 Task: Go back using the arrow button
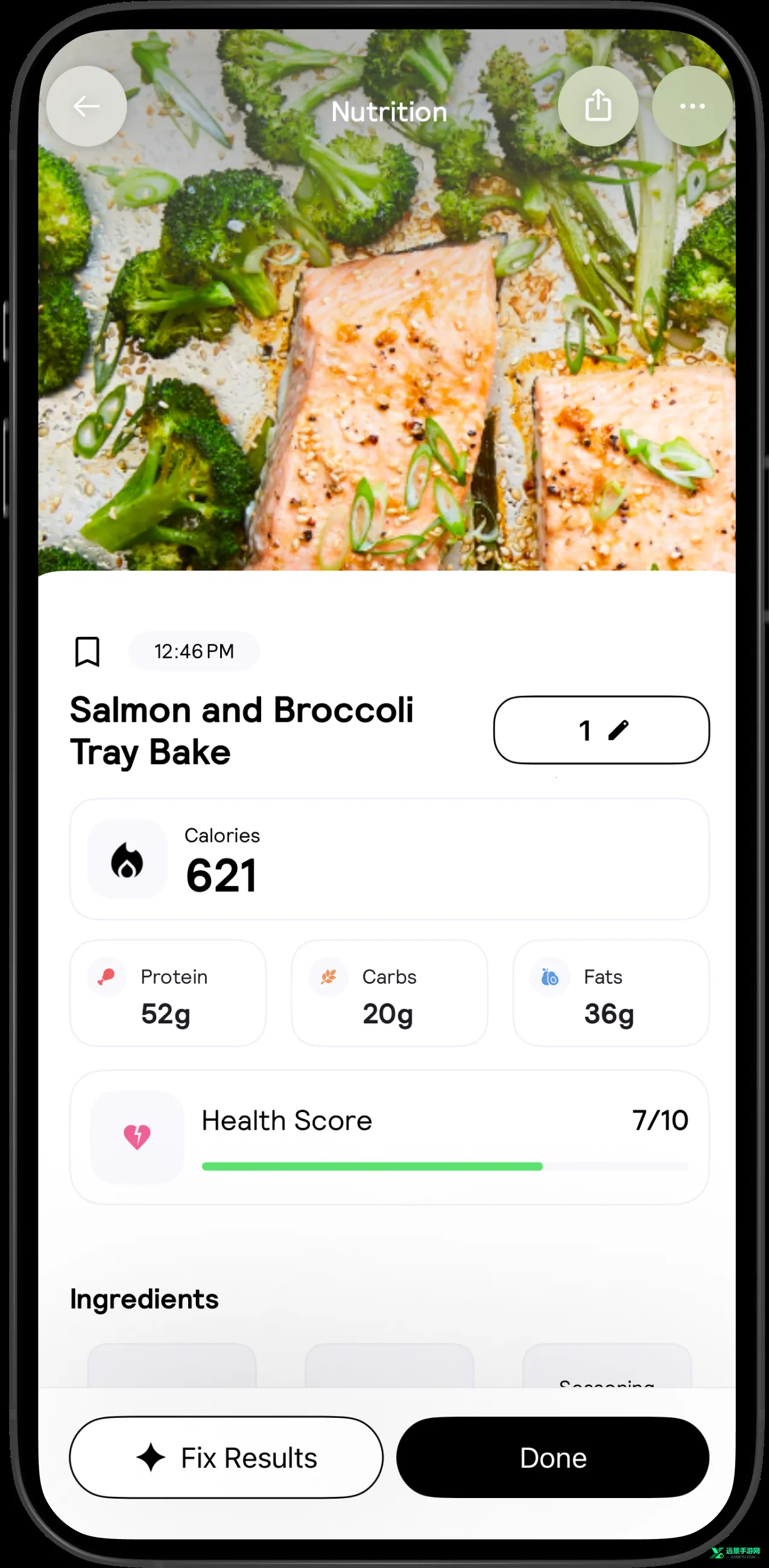[86, 107]
